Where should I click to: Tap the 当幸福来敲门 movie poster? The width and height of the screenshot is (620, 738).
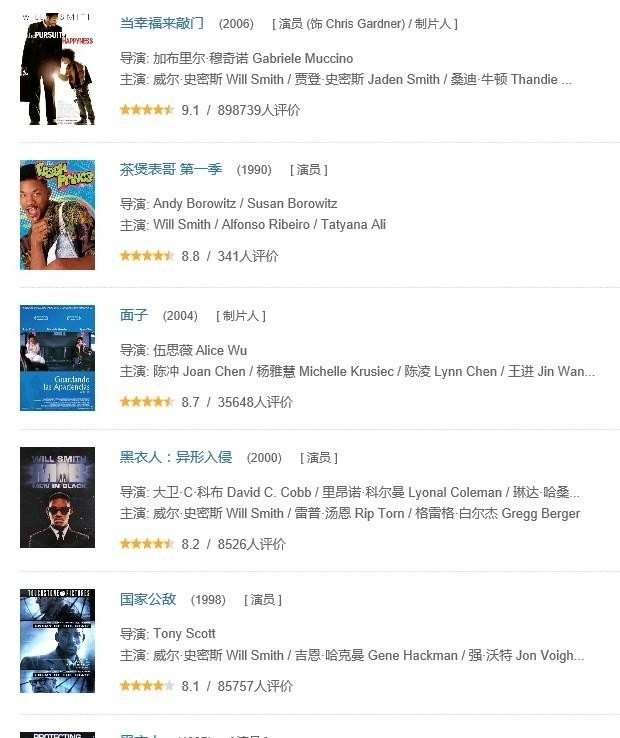coord(57,69)
